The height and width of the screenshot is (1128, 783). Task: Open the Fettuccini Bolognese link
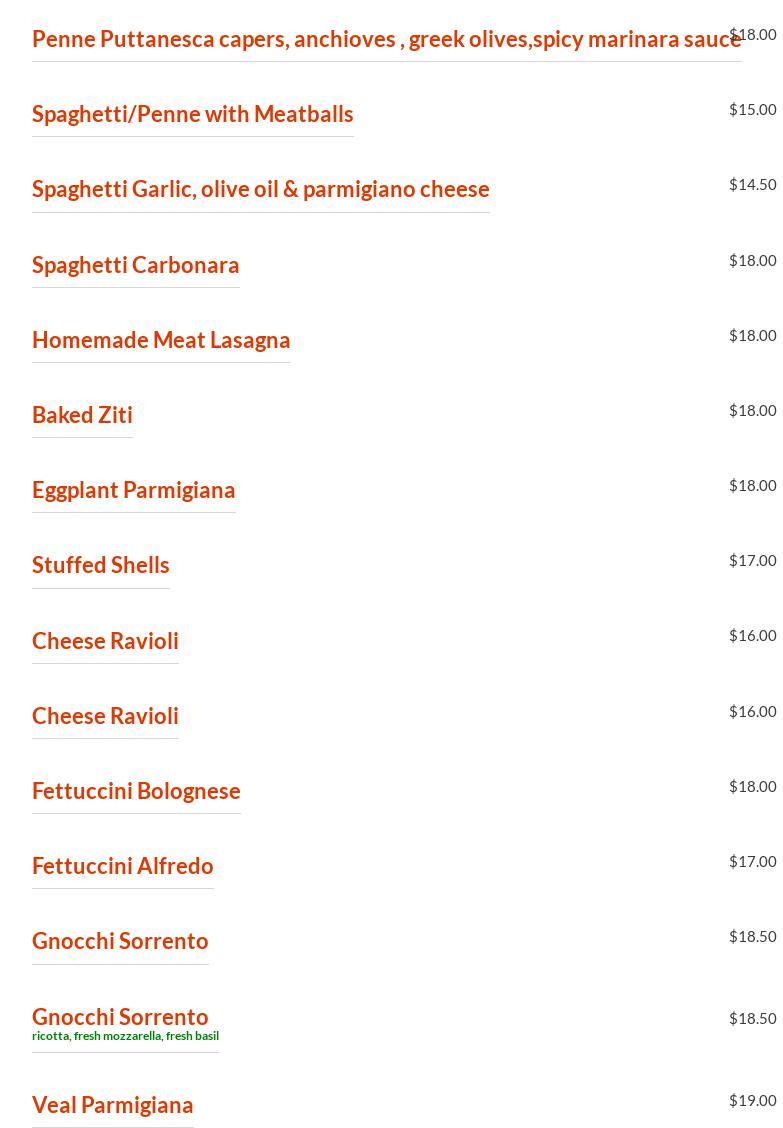[136, 792]
